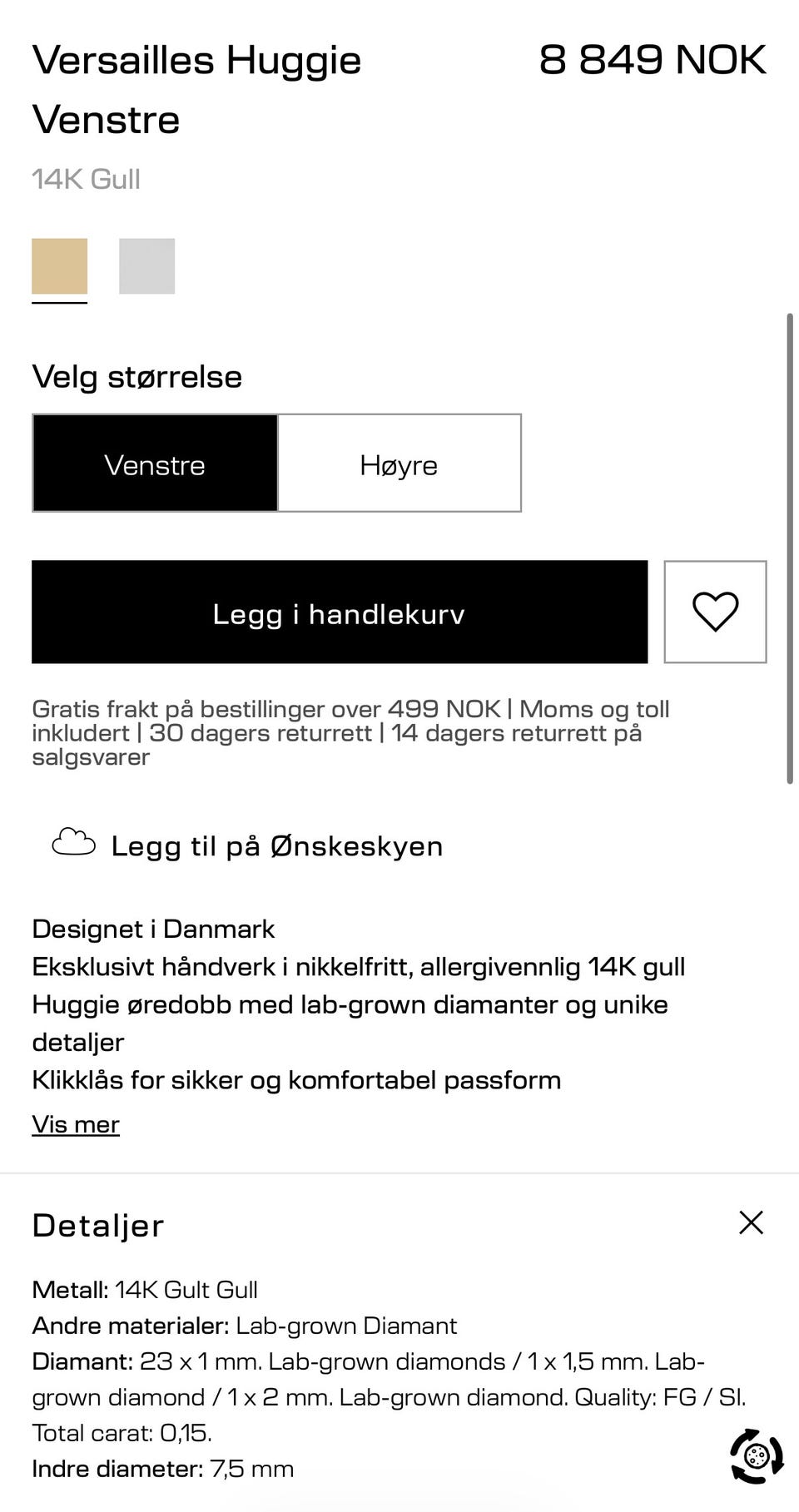Choose the Høyre size option

point(399,463)
